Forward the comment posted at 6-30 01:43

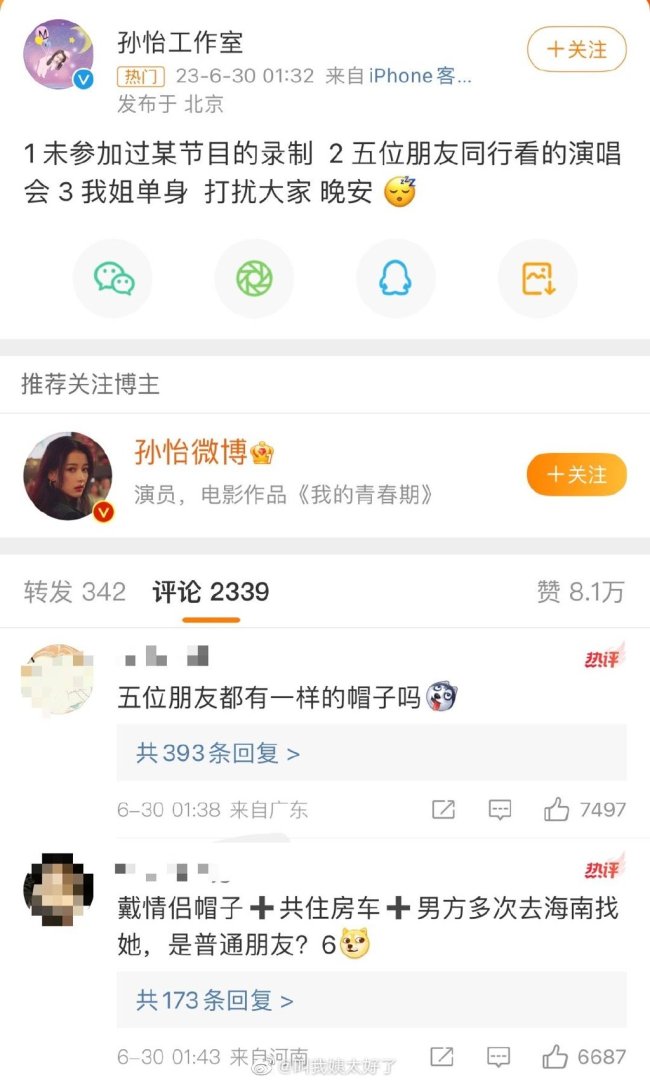443,1056
